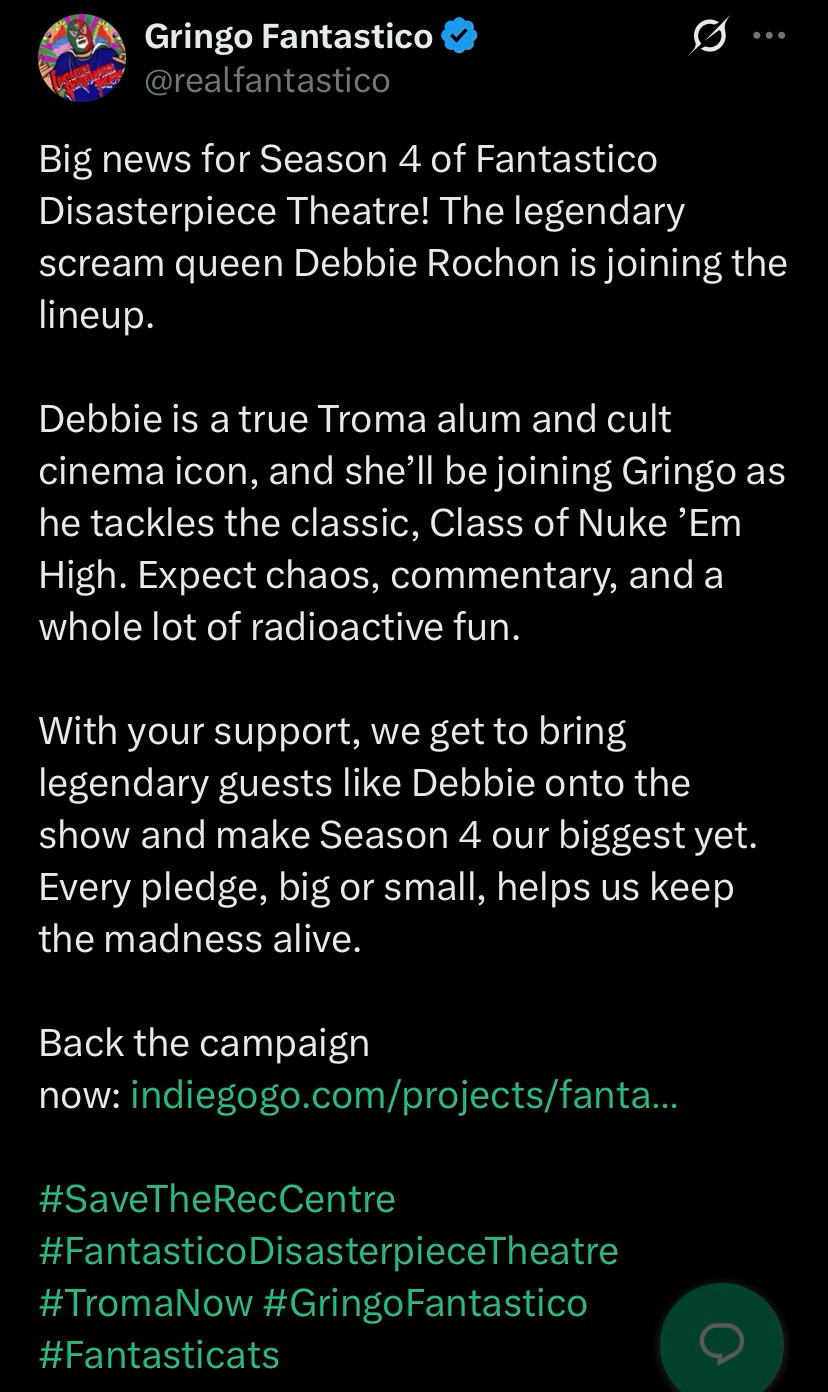Open the indiegogo.com campaign link
This screenshot has height=1392, width=828.
(404, 1095)
